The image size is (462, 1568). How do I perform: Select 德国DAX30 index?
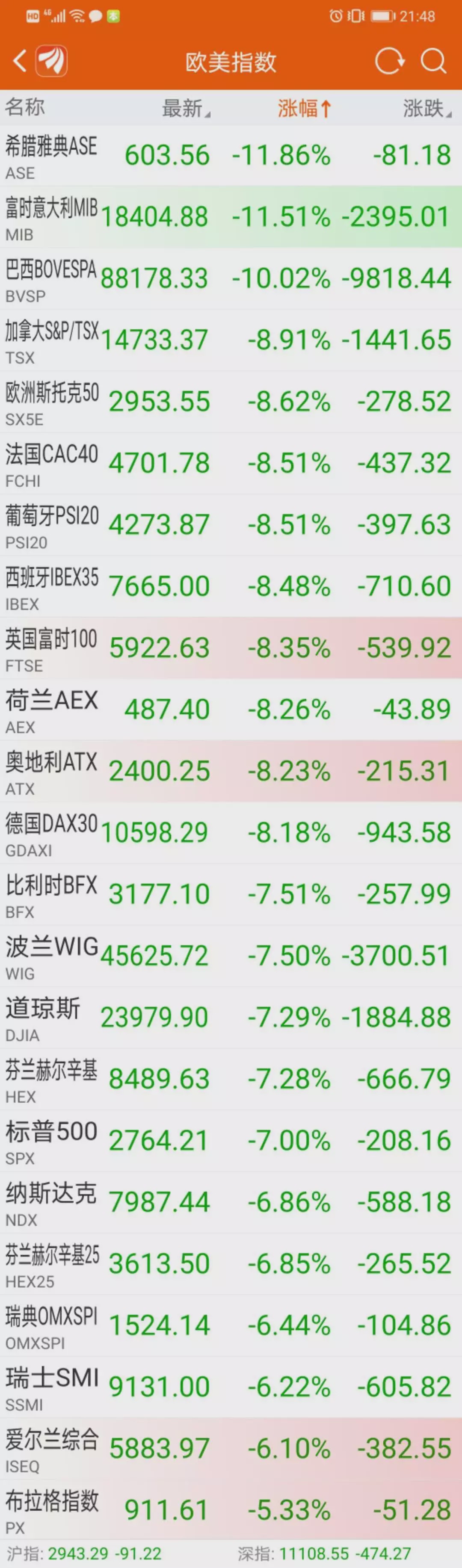(x=231, y=833)
